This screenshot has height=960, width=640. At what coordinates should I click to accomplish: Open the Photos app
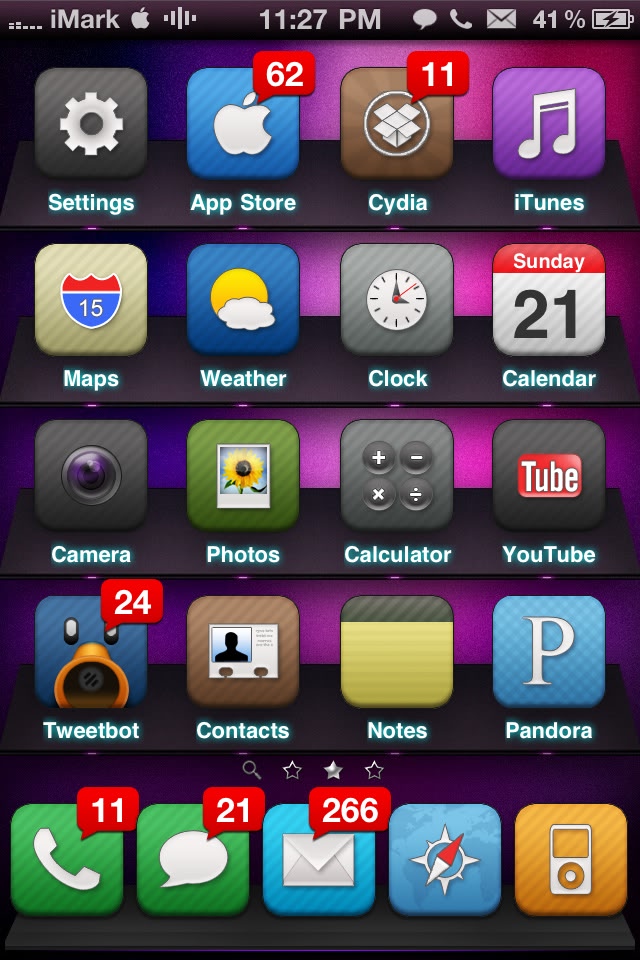pyautogui.click(x=243, y=476)
